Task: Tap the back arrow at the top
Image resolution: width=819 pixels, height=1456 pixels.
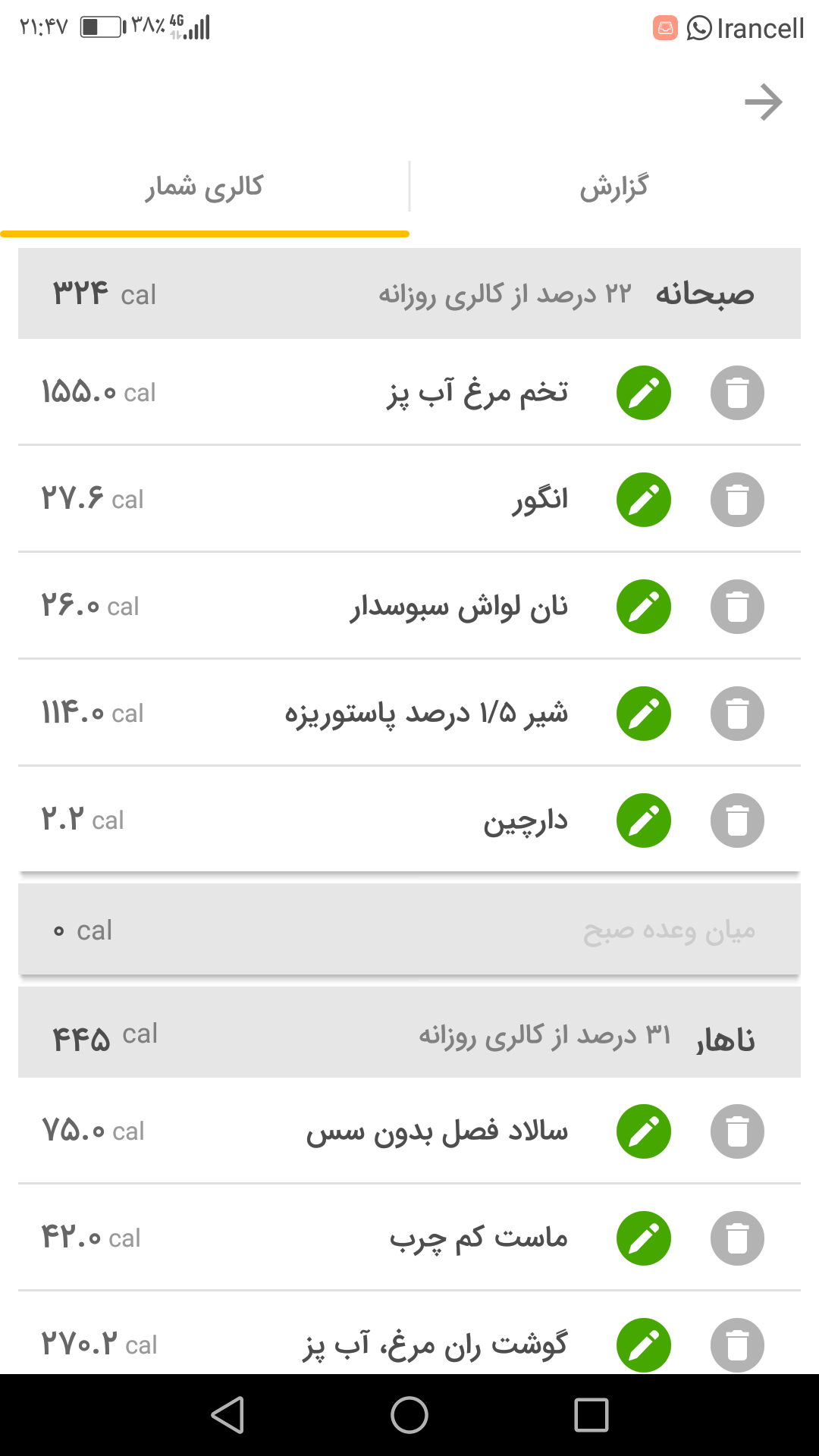Action: click(763, 103)
